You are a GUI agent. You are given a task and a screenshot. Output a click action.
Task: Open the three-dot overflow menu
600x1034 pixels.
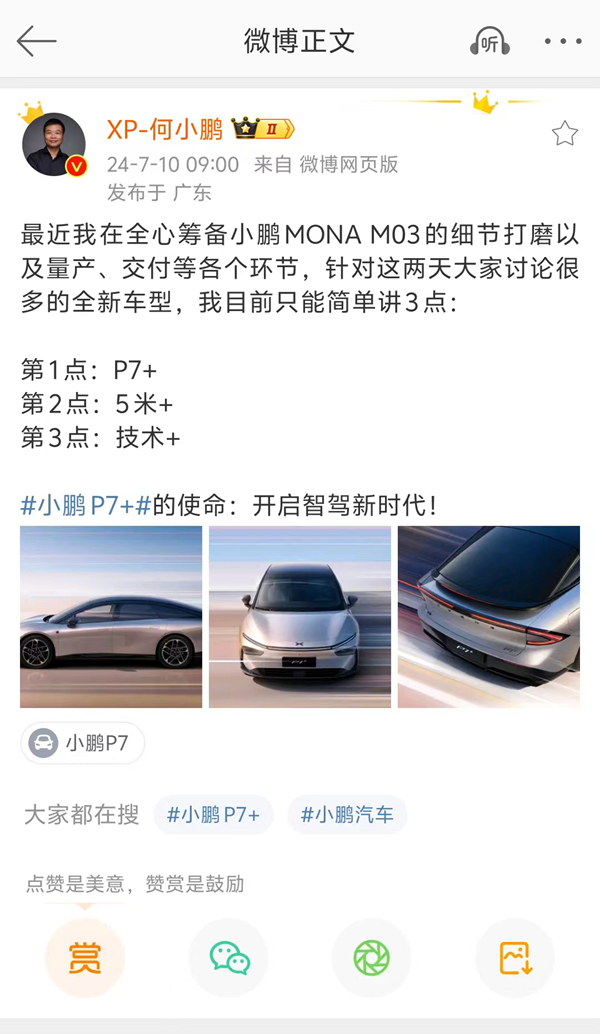(x=563, y=41)
